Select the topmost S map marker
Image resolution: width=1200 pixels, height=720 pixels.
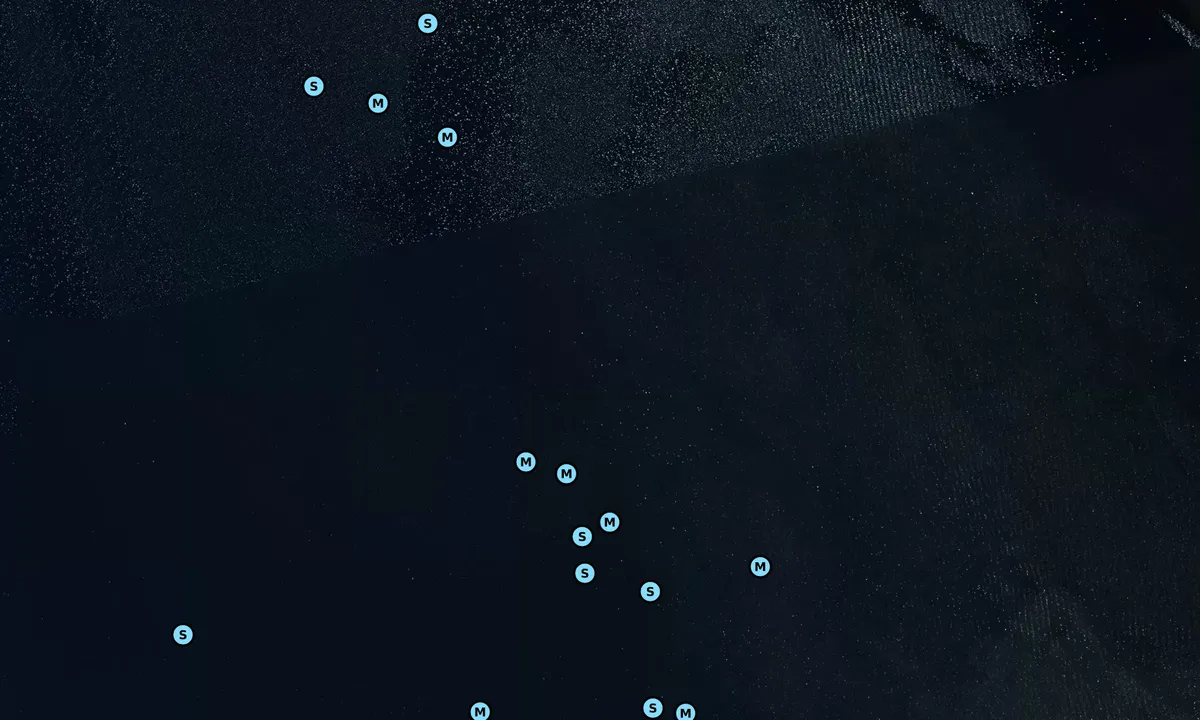[428, 23]
